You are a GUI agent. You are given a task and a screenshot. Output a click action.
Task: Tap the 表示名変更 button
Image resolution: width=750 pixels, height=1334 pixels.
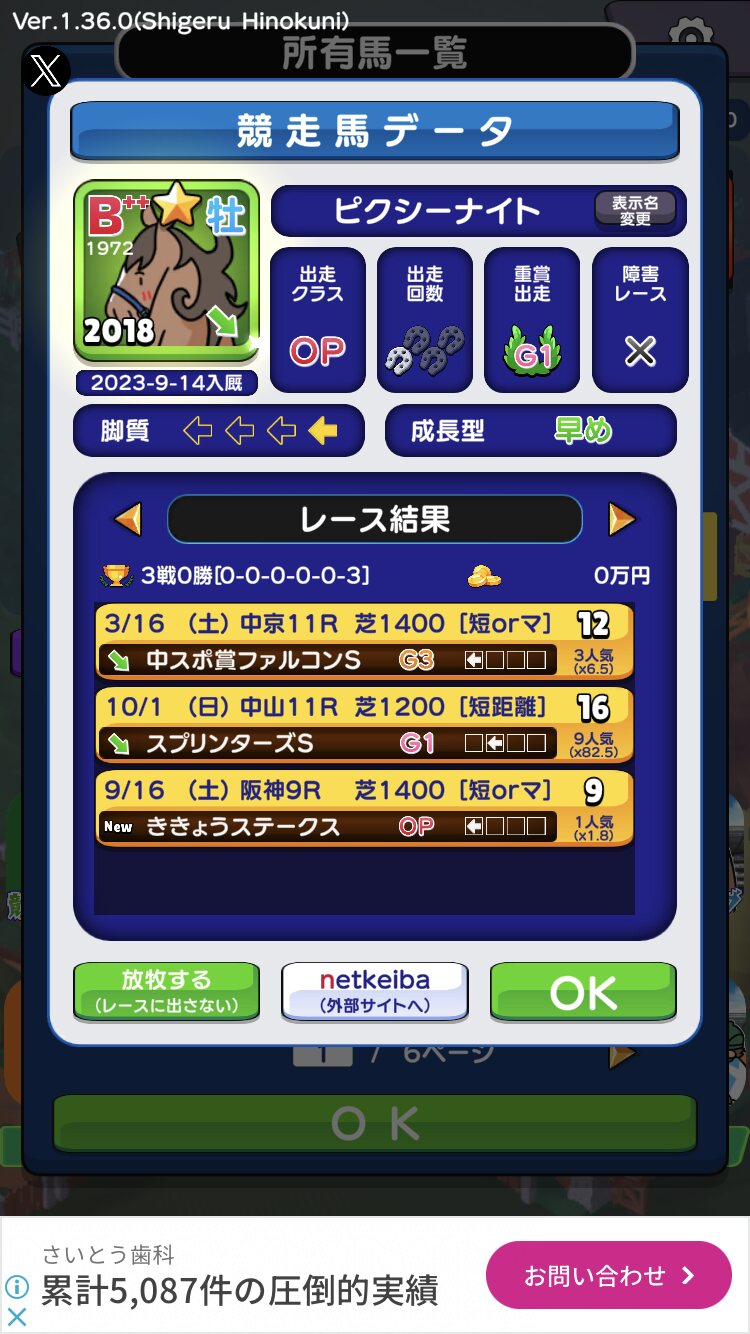point(635,210)
